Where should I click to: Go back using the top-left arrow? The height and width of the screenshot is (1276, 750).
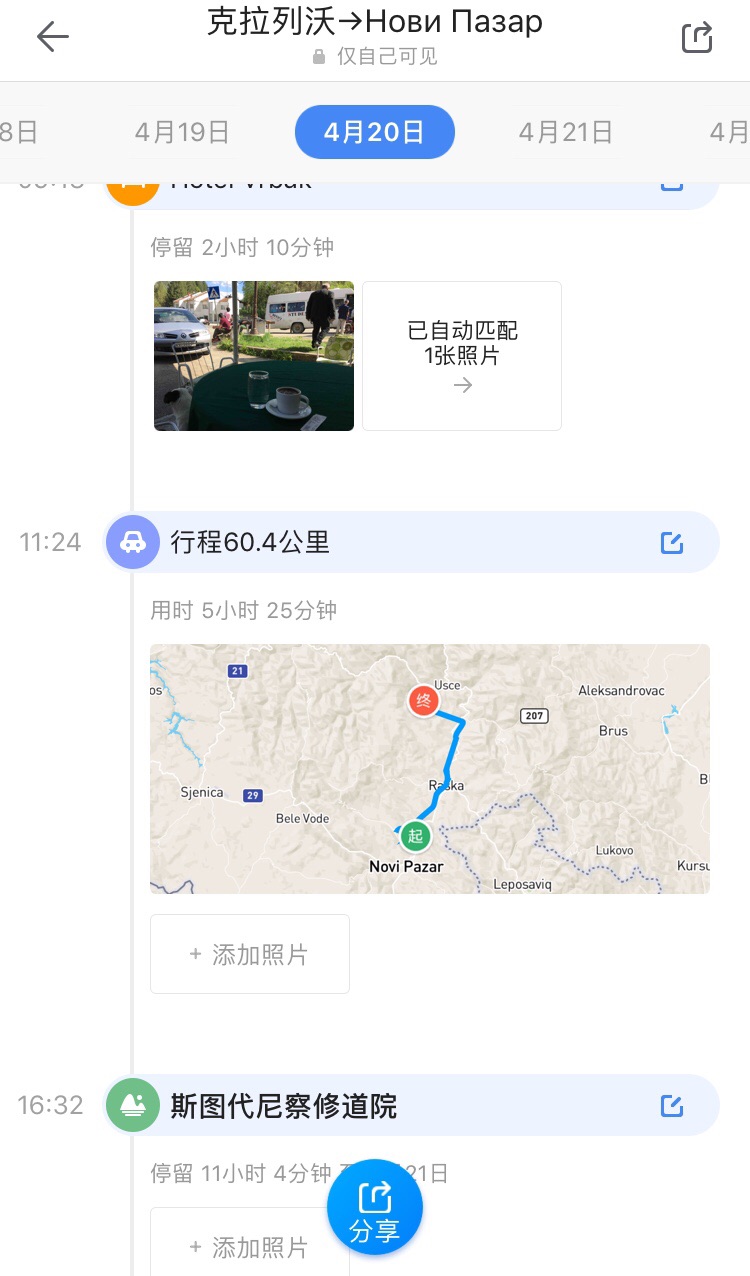(52, 37)
